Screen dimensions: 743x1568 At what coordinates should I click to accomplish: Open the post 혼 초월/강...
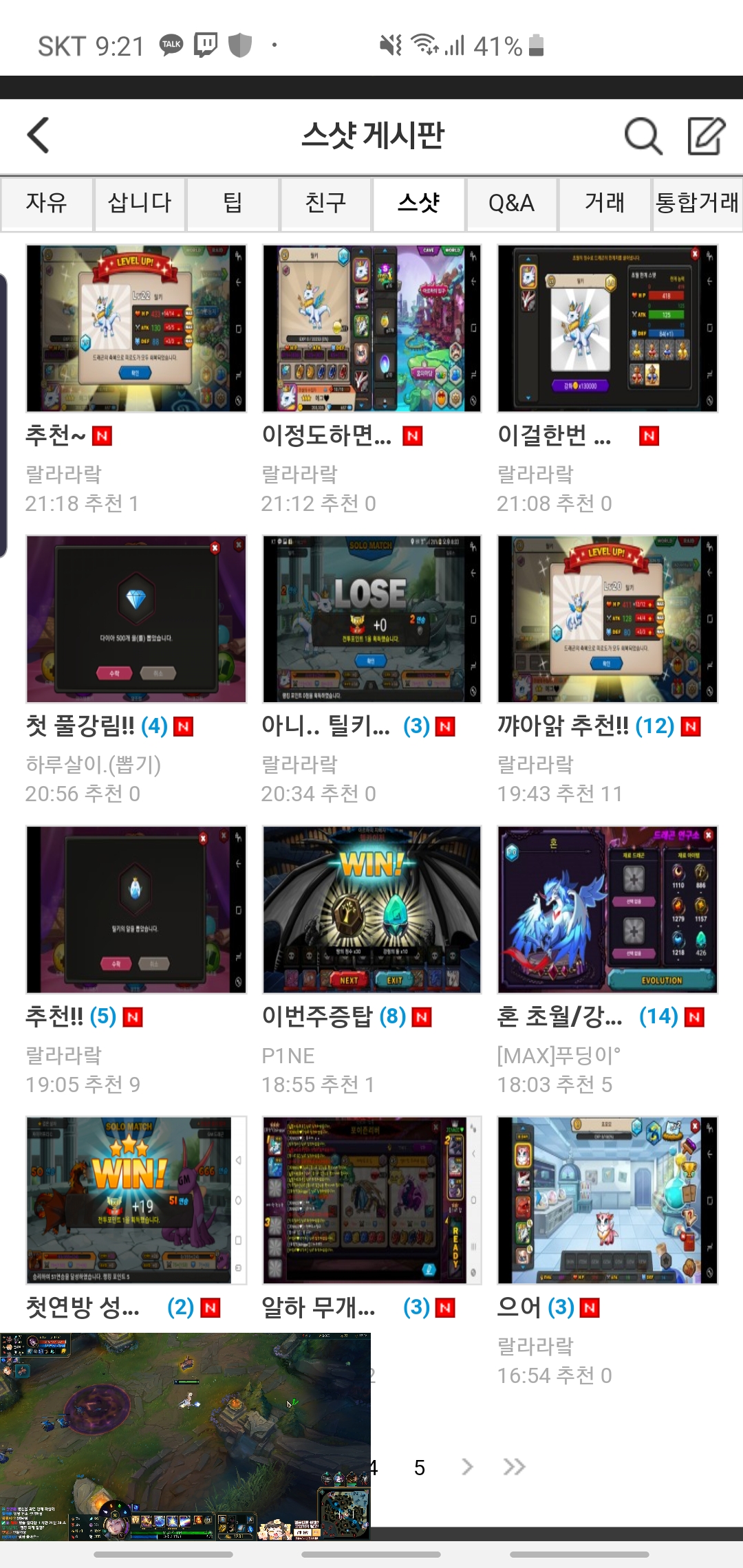pyautogui.click(x=607, y=909)
